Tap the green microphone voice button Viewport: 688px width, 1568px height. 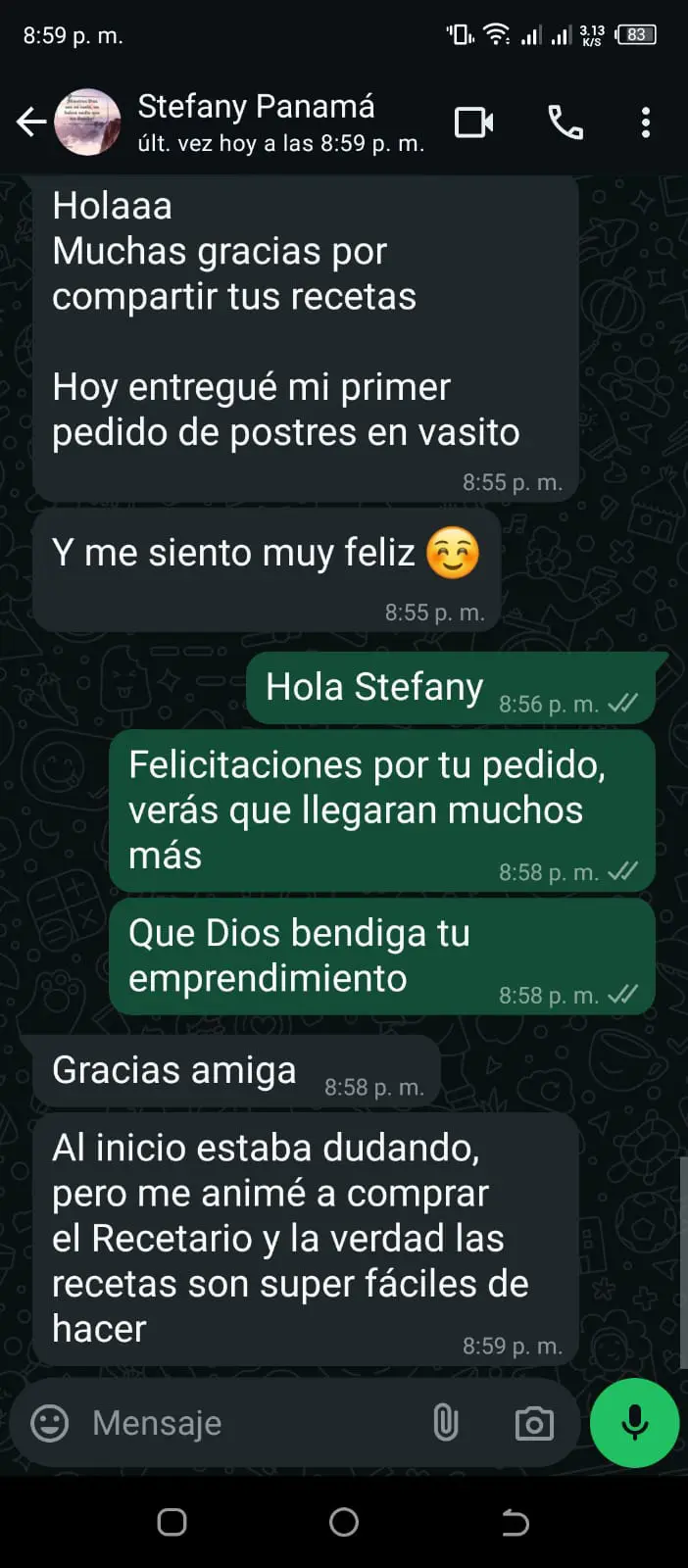[x=635, y=1423]
